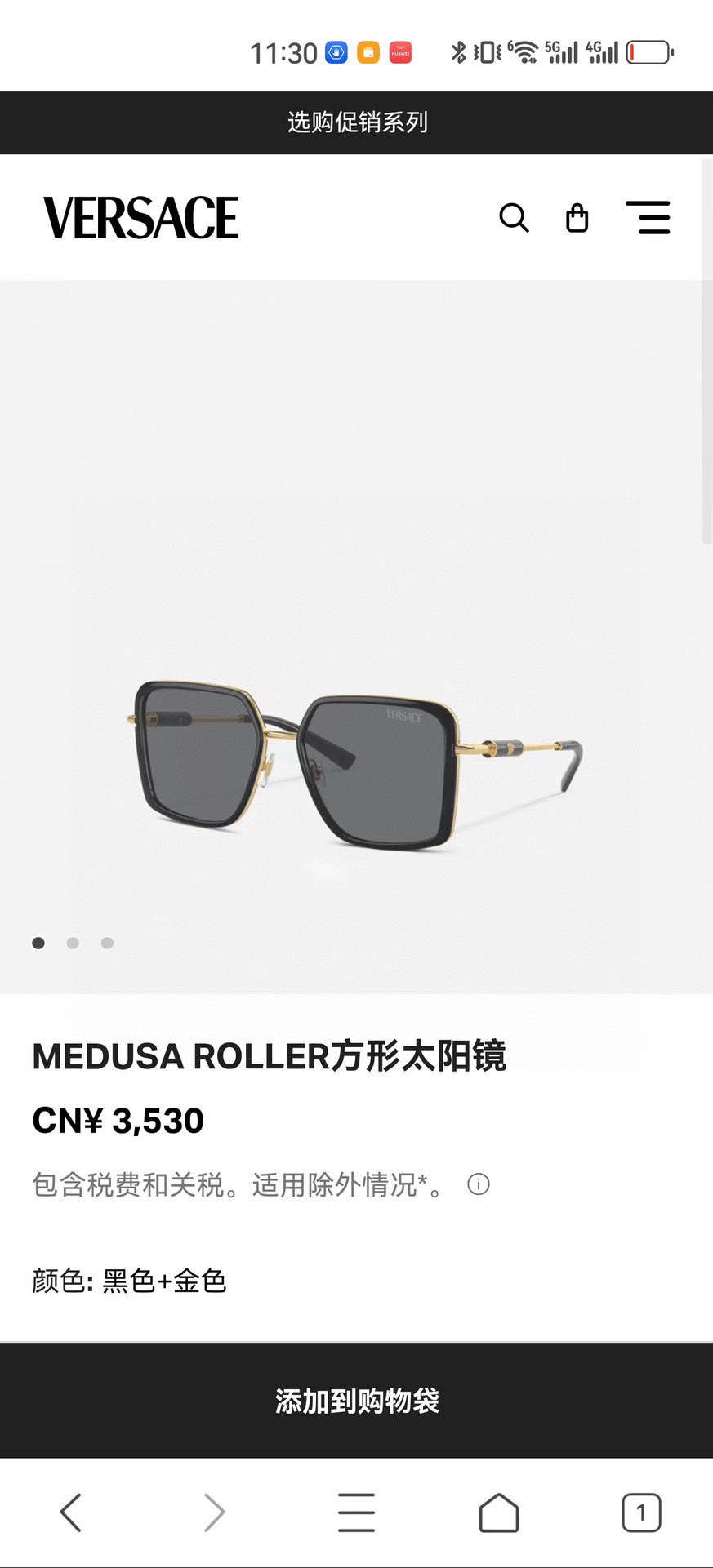
Task: Open the search magnifier icon
Action: (514, 218)
